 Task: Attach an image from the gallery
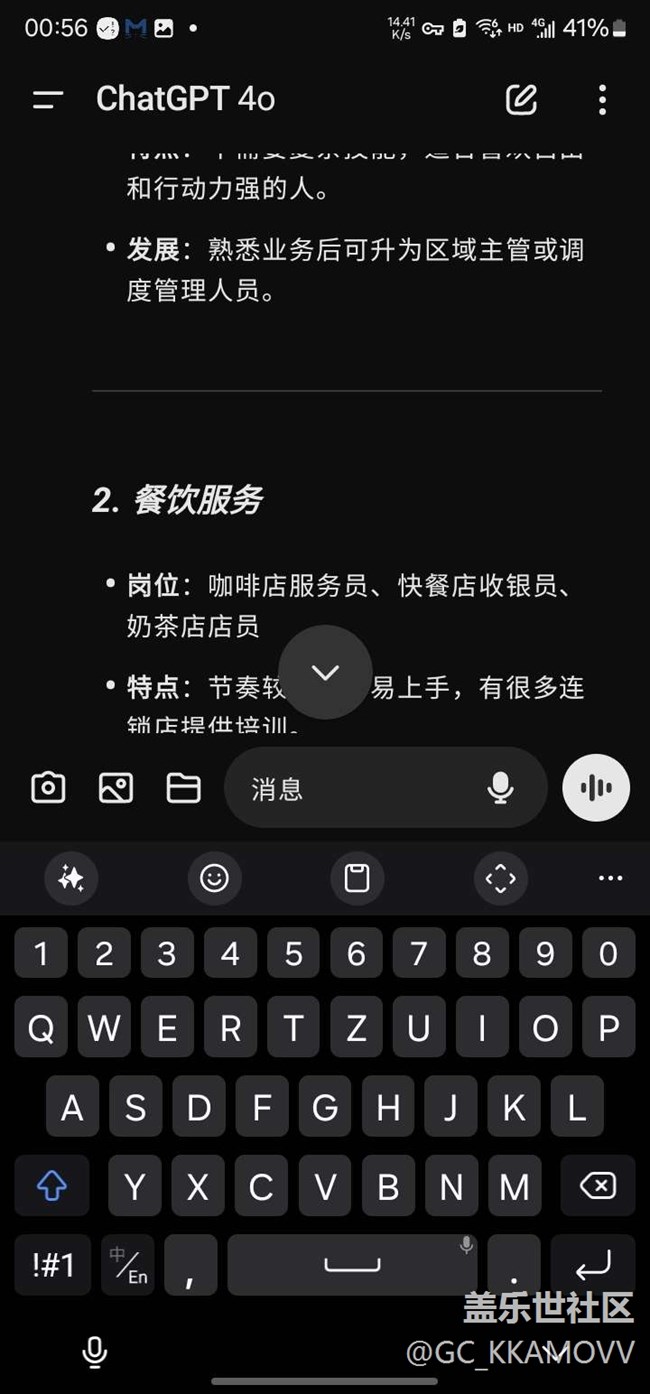pyautogui.click(x=116, y=788)
